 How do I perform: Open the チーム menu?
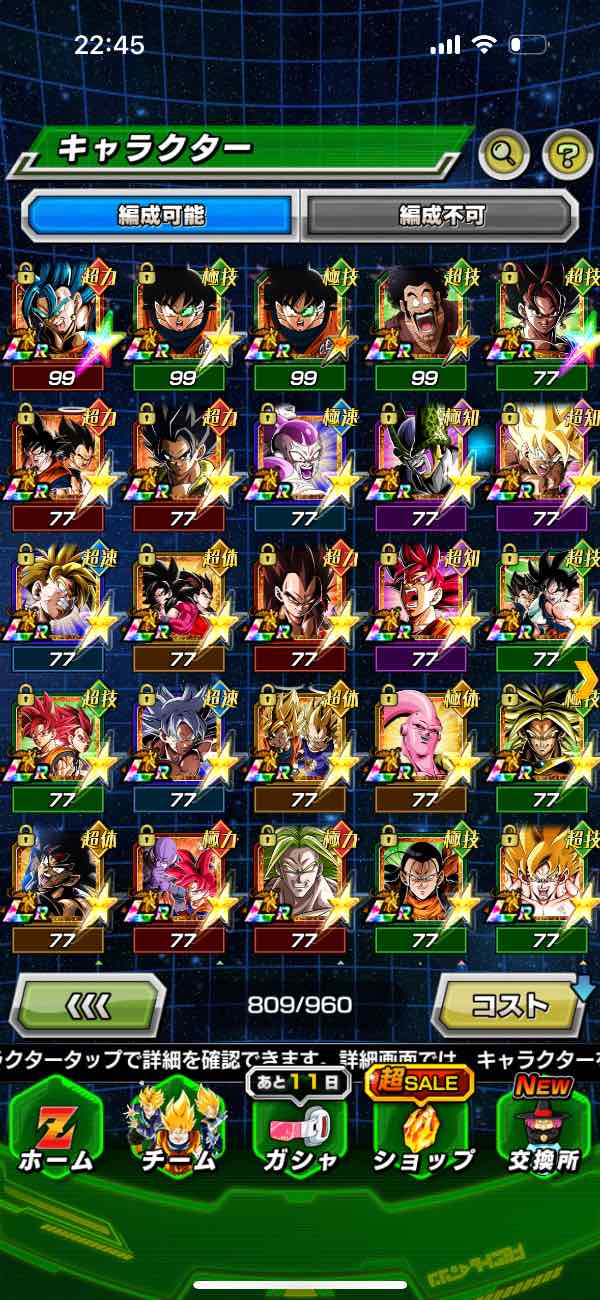pyautogui.click(x=175, y=1128)
